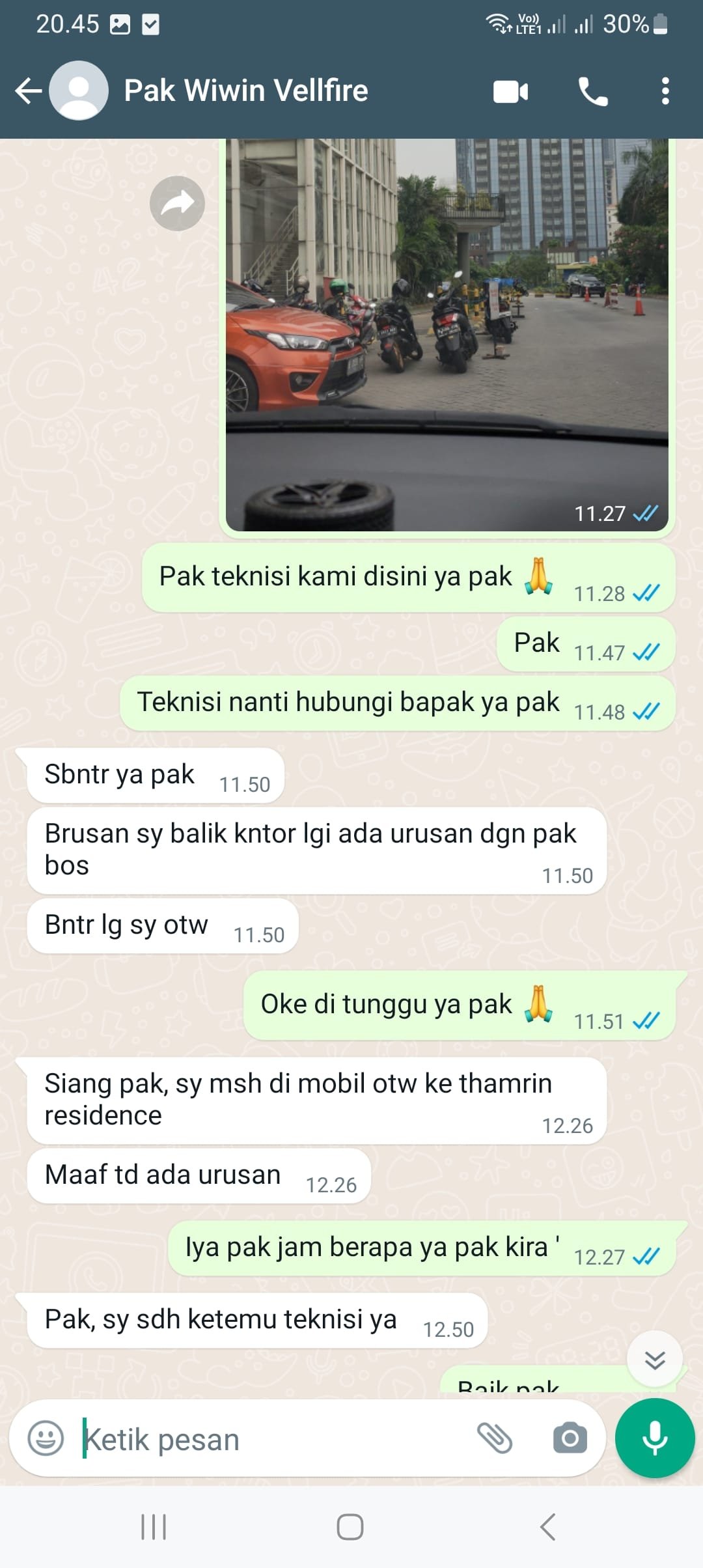Viewport: 703px width, 1568px height.
Task: Open the emoji picker
Action: [x=46, y=1438]
